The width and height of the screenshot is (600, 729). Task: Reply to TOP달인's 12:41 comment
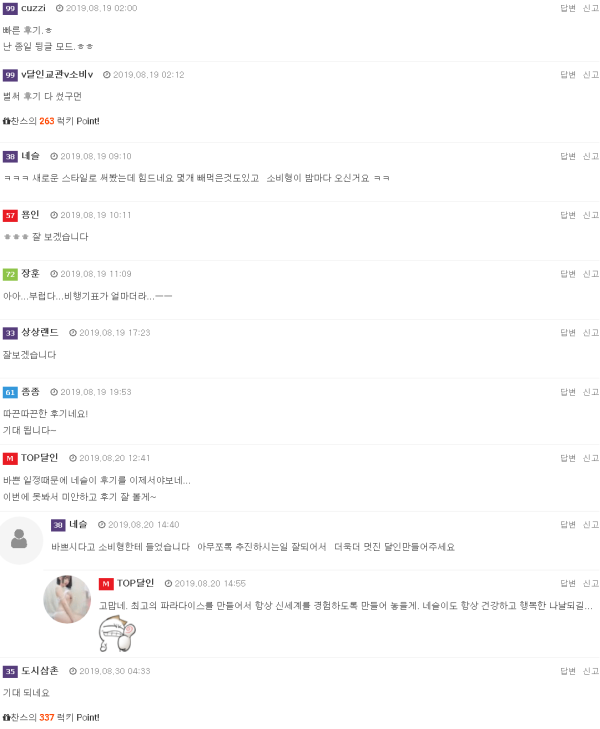pyautogui.click(x=567, y=458)
